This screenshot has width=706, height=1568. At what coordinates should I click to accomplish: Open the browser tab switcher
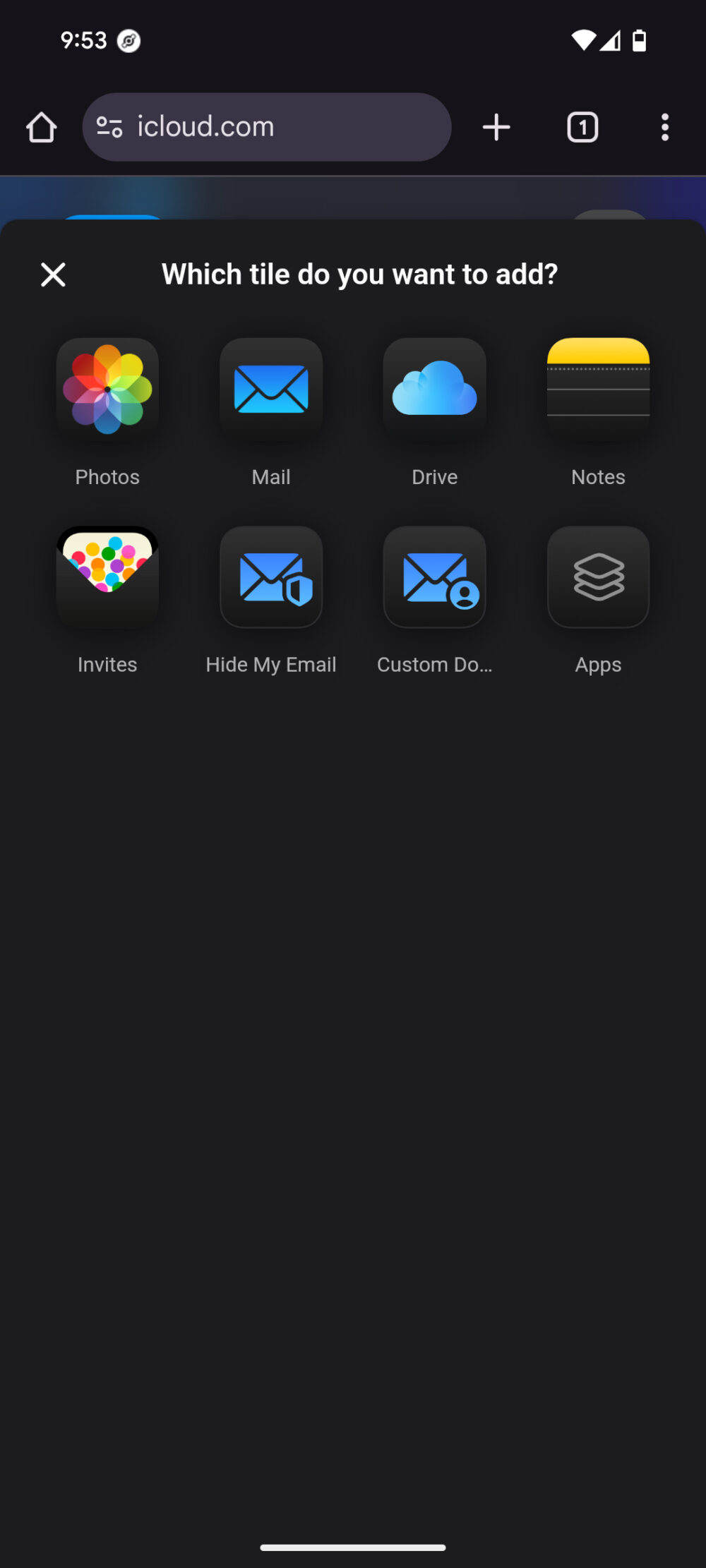click(x=582, y=126)
